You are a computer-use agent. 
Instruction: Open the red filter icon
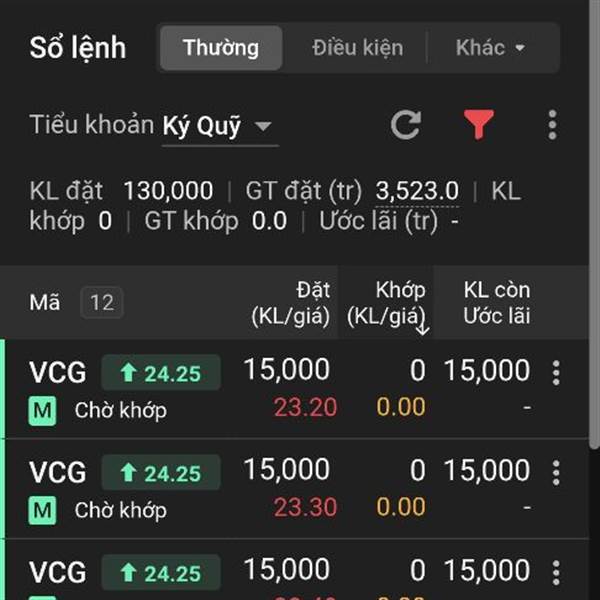[479, 125]
